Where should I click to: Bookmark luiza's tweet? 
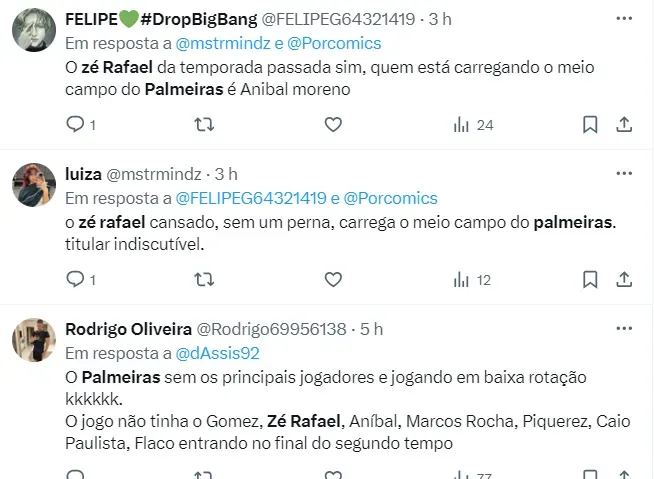[x=590, y=280]
